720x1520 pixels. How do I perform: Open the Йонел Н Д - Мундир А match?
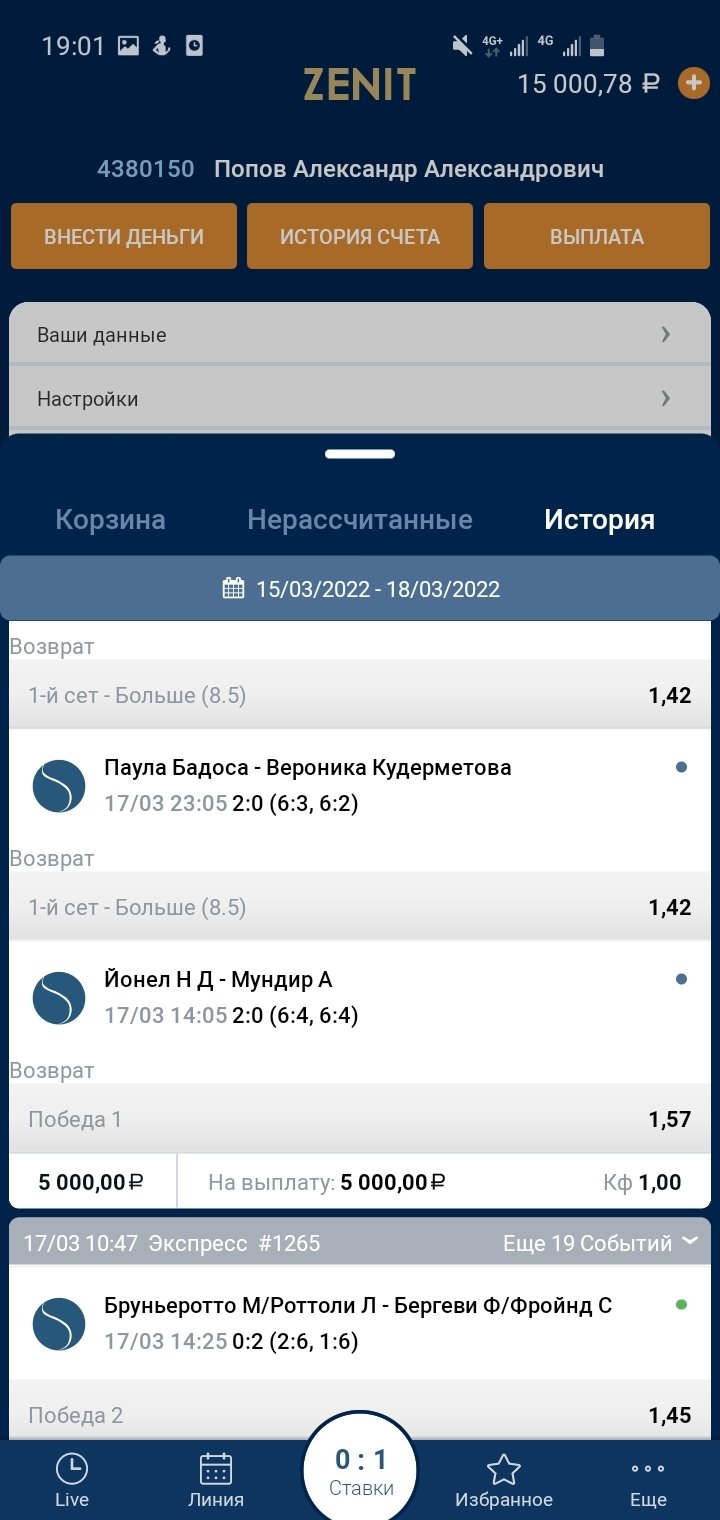coord(218,980)
